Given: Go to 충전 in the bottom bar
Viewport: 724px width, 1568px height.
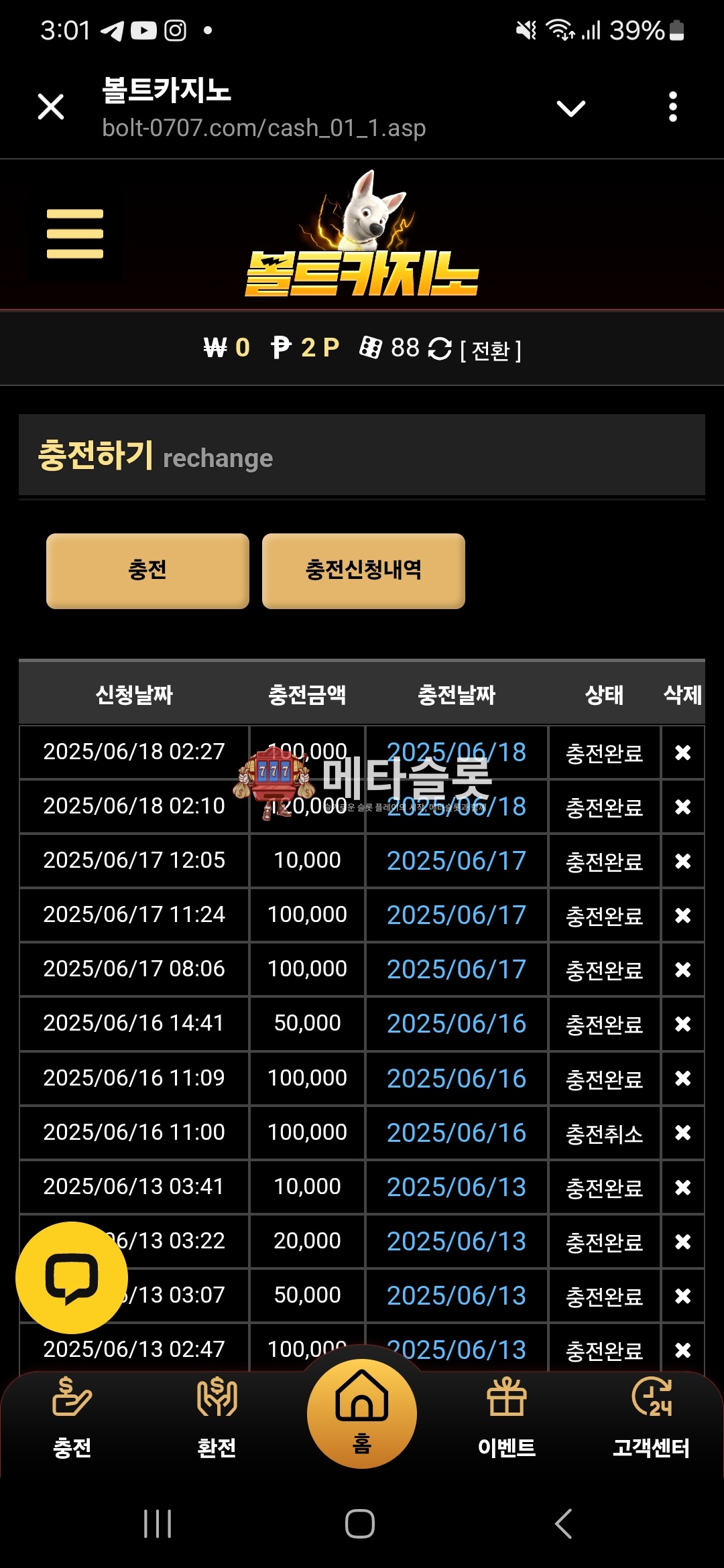Looking at the screenshot, I should click(x=72, y=1417).
